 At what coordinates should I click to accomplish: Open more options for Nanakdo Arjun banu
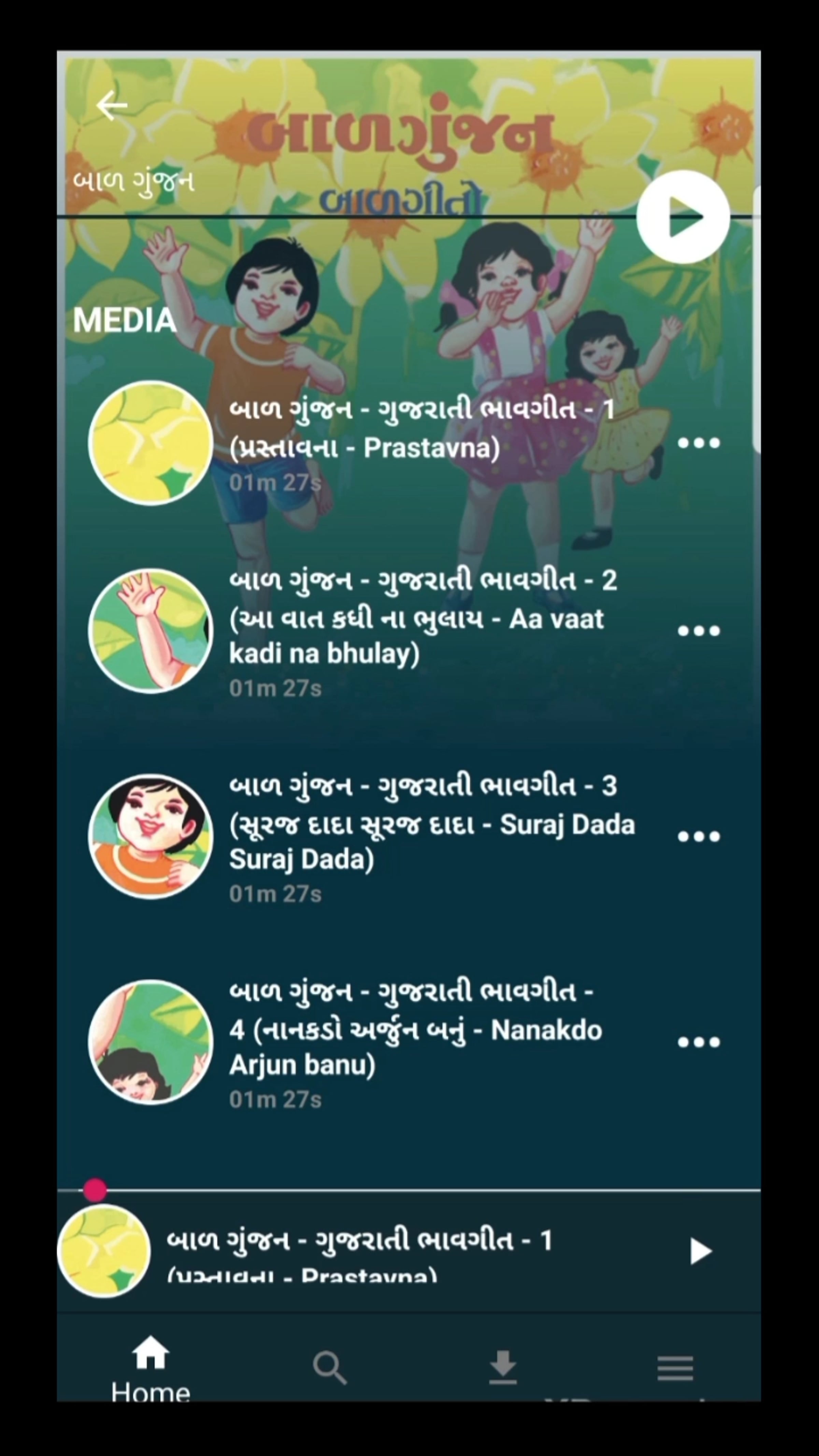(699, 1042)
